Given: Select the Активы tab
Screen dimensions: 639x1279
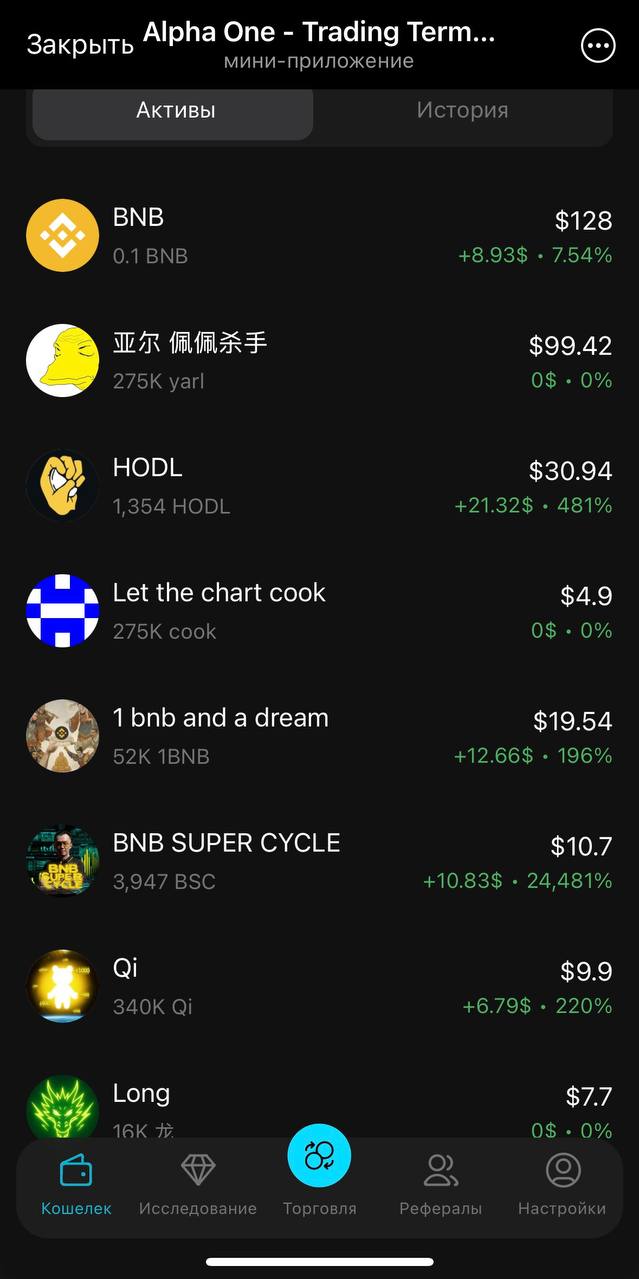Looking at the screenshot, I should pos(175,111).
